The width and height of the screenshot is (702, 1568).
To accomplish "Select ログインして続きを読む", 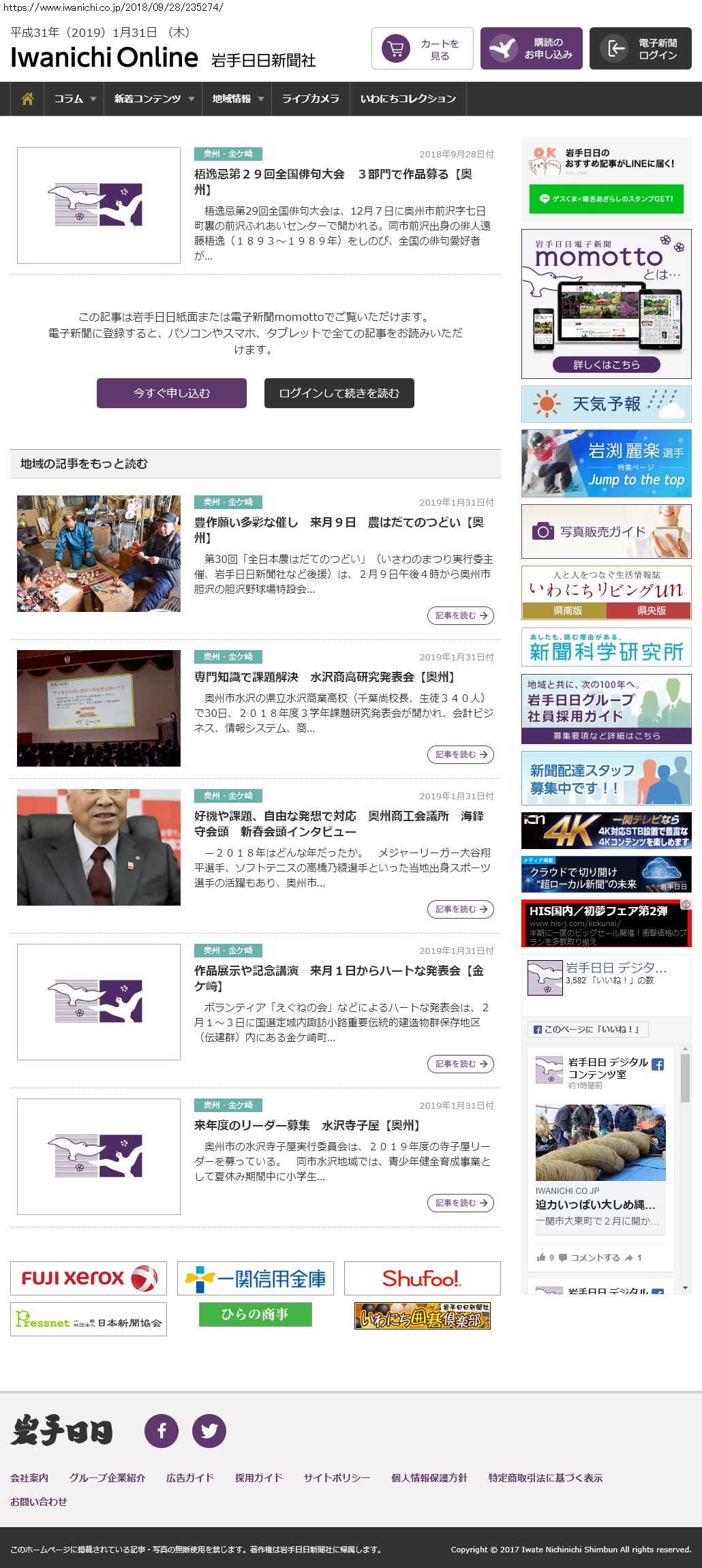I will pos(339,393).
